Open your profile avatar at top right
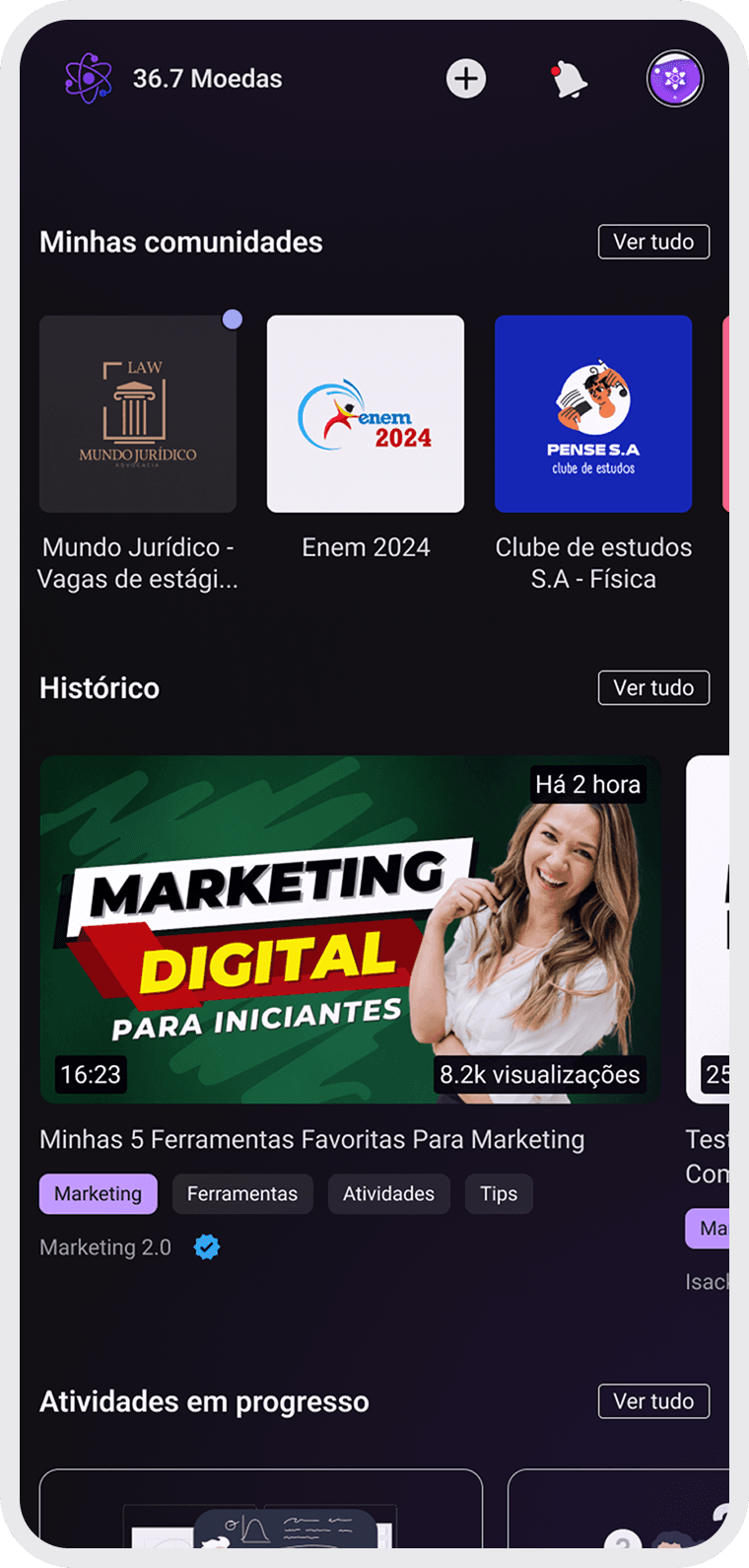Image resolution: width=749 pixels, height=1568 pixels. click(675, 79)
